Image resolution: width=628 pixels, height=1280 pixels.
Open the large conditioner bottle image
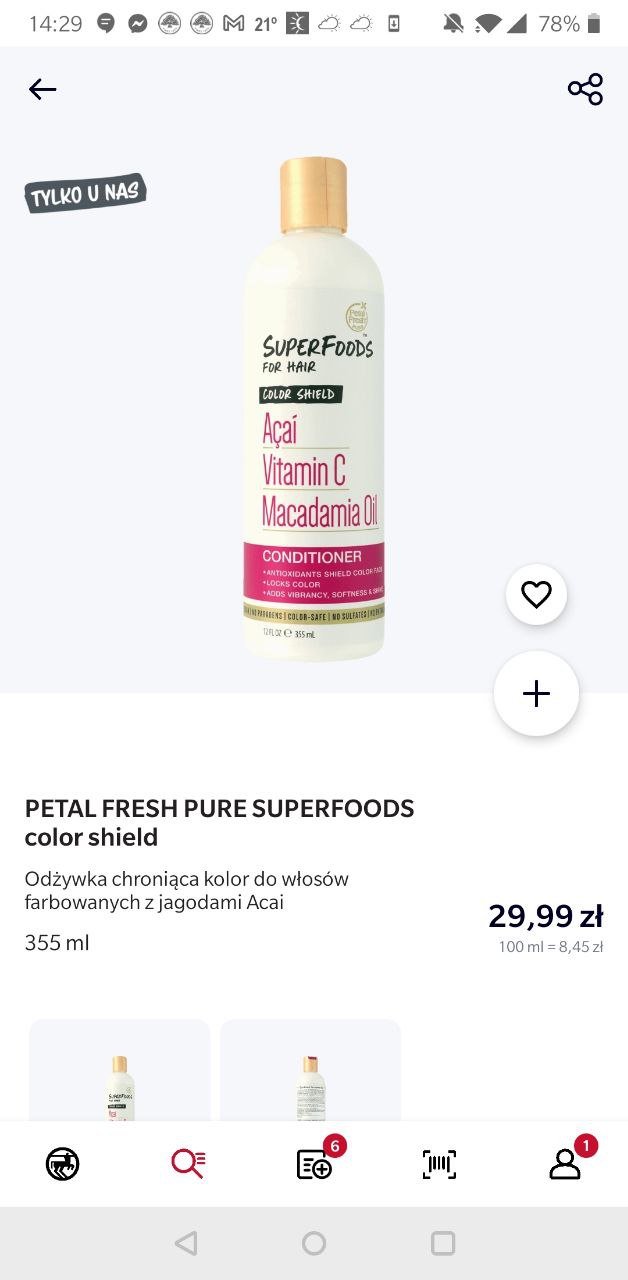(x=314, y=409)
